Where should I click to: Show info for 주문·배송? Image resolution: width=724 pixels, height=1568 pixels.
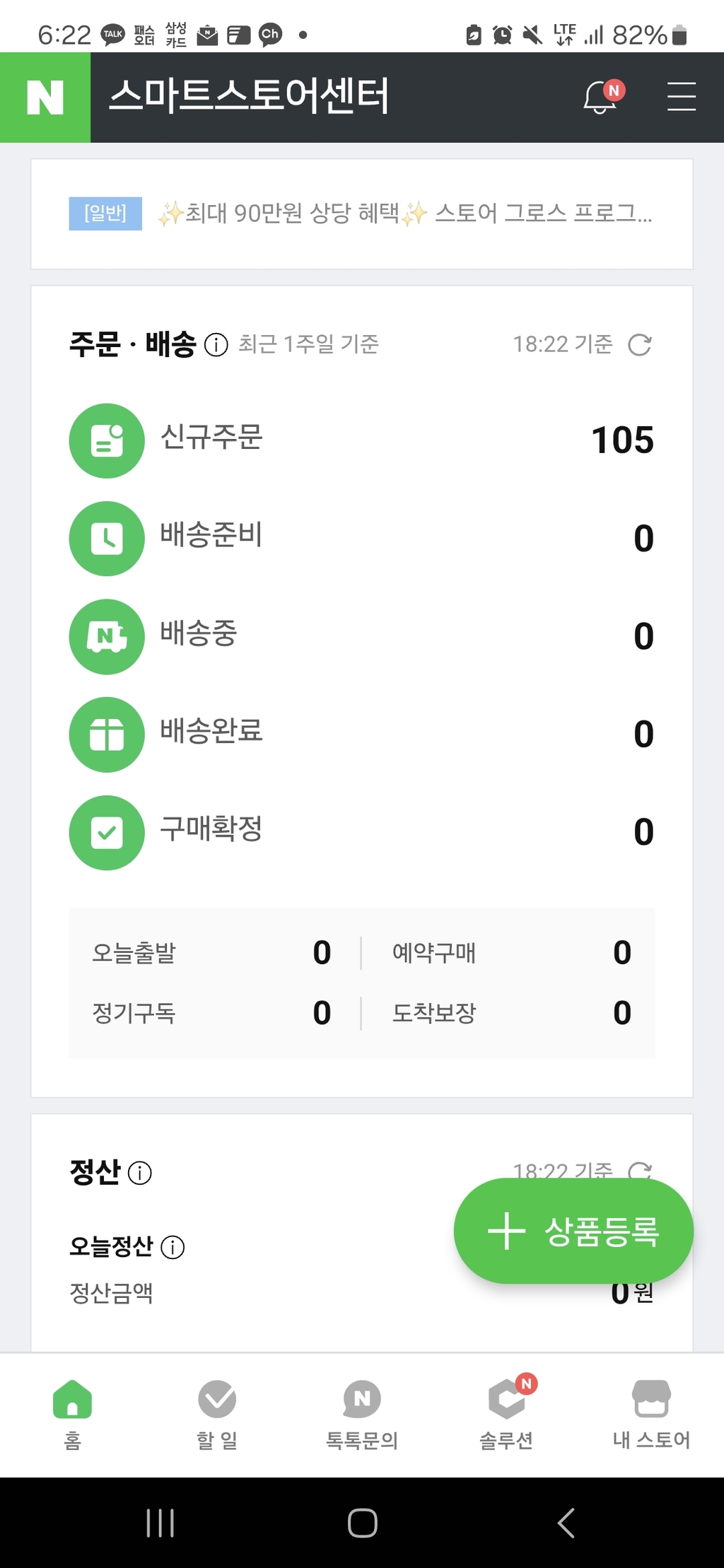(x=216, y=345)
